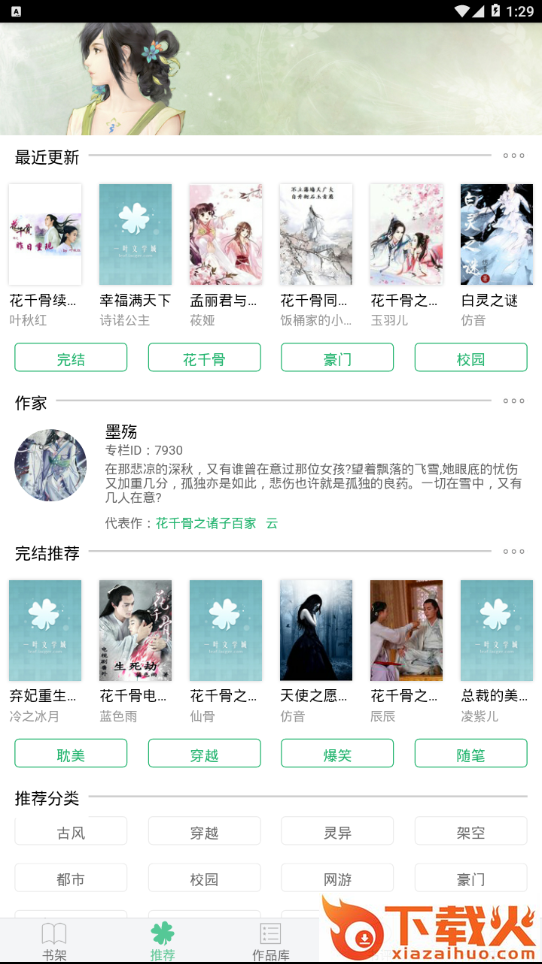Select the 耽美 tag button
The image size is (542, 964).
pos(71,753)
